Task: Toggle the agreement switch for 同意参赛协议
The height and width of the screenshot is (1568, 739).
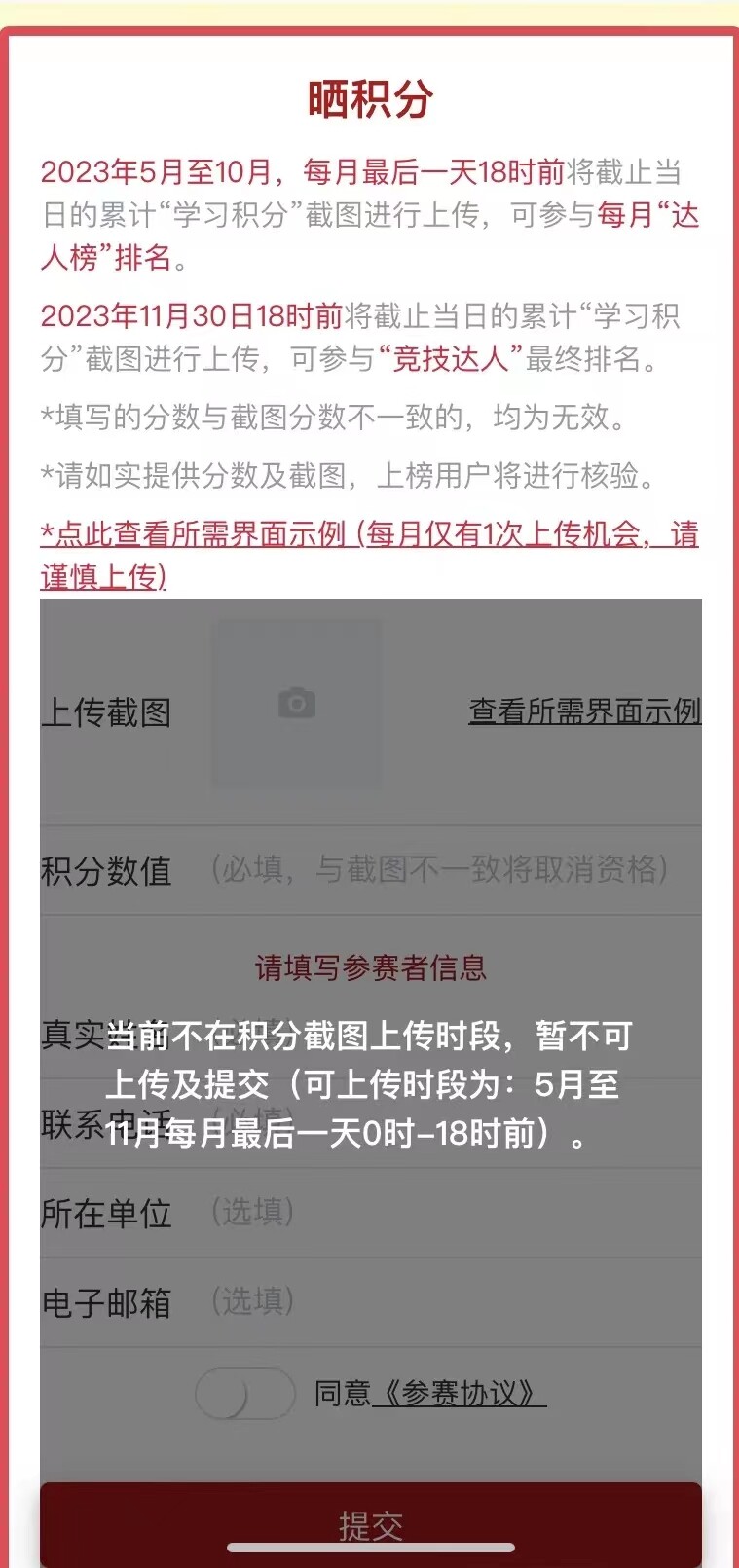Action: click(x=244, y=1394)
